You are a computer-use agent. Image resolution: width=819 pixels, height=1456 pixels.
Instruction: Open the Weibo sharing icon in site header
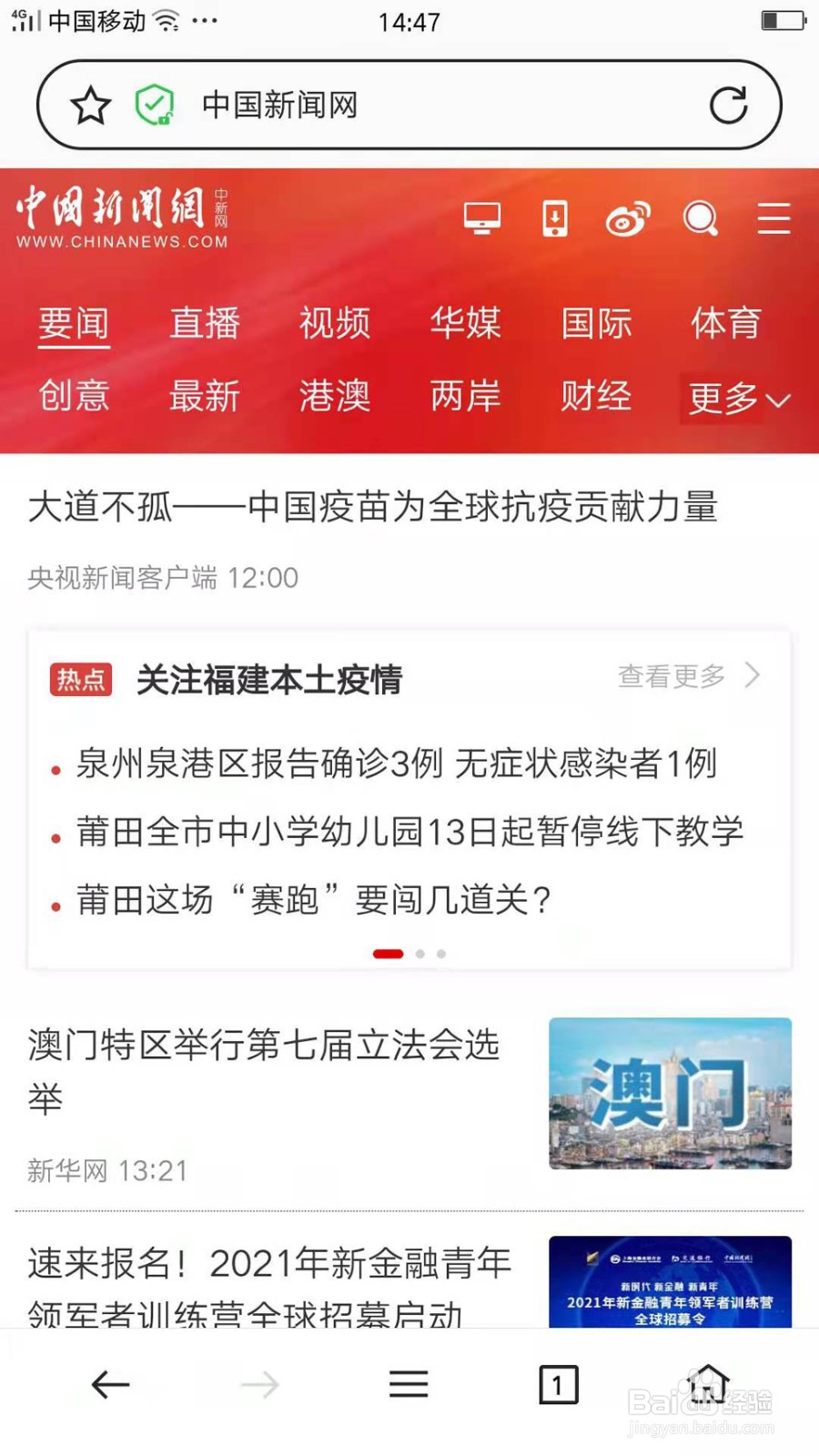click(628, 218)
